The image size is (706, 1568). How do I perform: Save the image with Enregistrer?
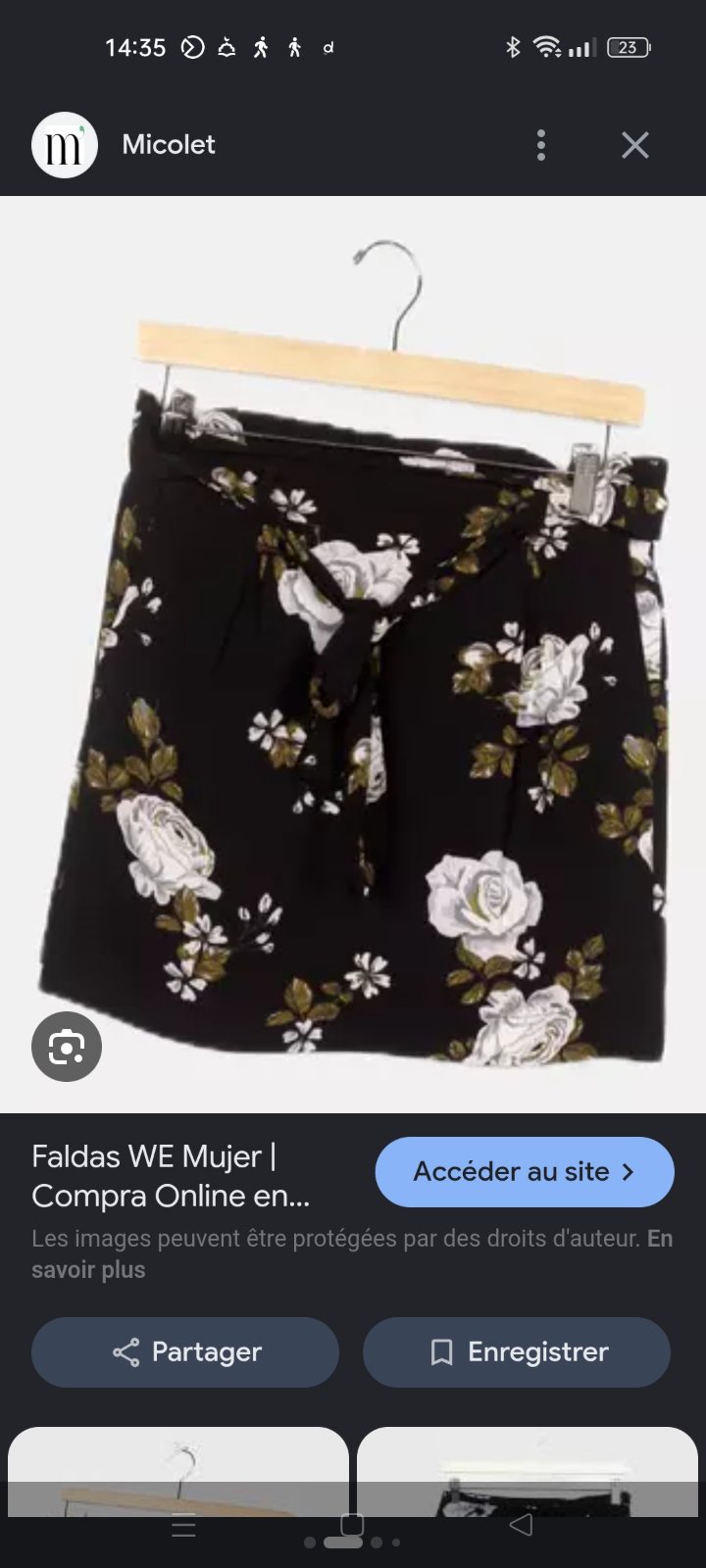(517, 1352)
